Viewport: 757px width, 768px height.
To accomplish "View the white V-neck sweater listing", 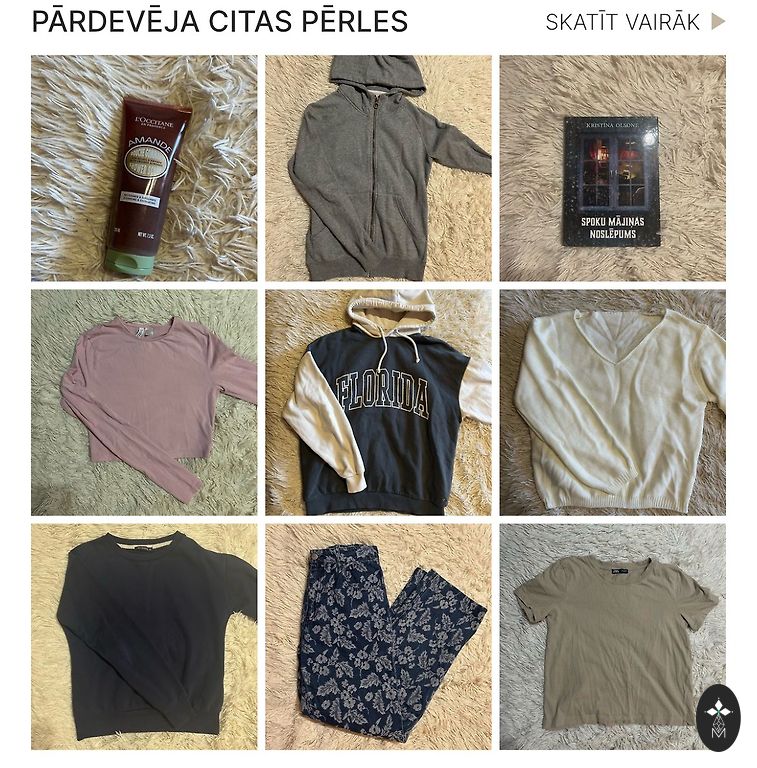I will [612, 402].
